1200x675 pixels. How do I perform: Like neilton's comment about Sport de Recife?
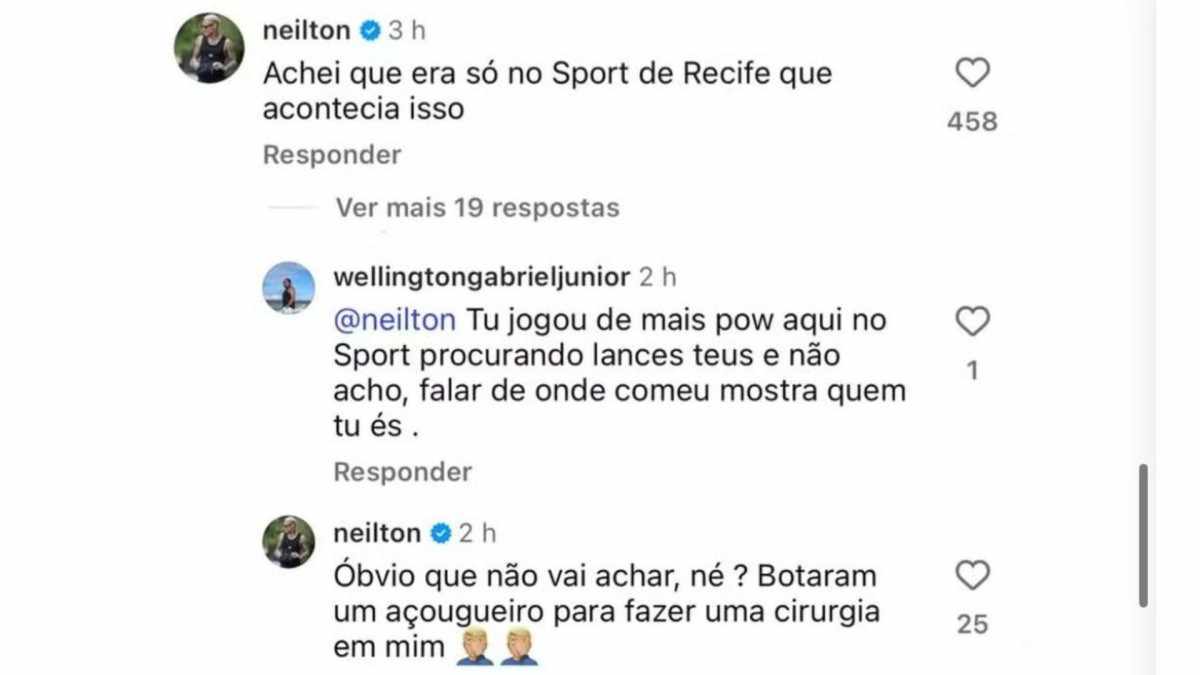(972, 73)
